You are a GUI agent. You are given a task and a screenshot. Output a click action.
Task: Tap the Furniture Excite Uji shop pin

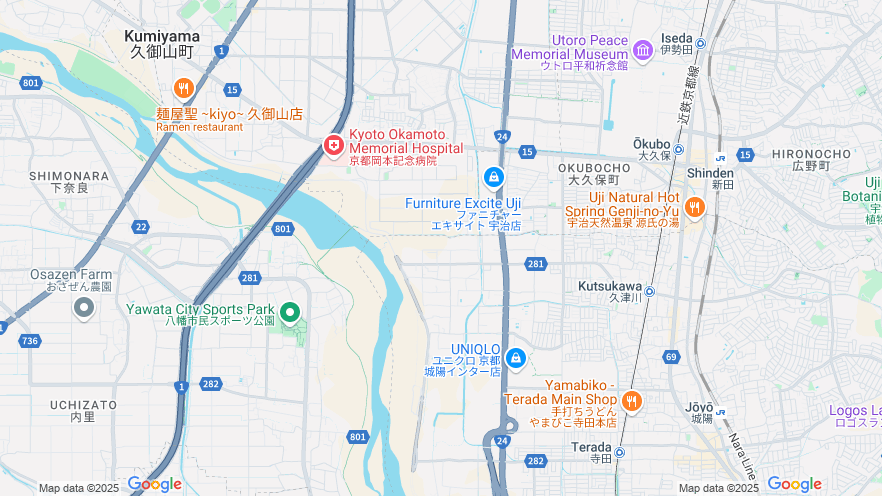(492, 178)
